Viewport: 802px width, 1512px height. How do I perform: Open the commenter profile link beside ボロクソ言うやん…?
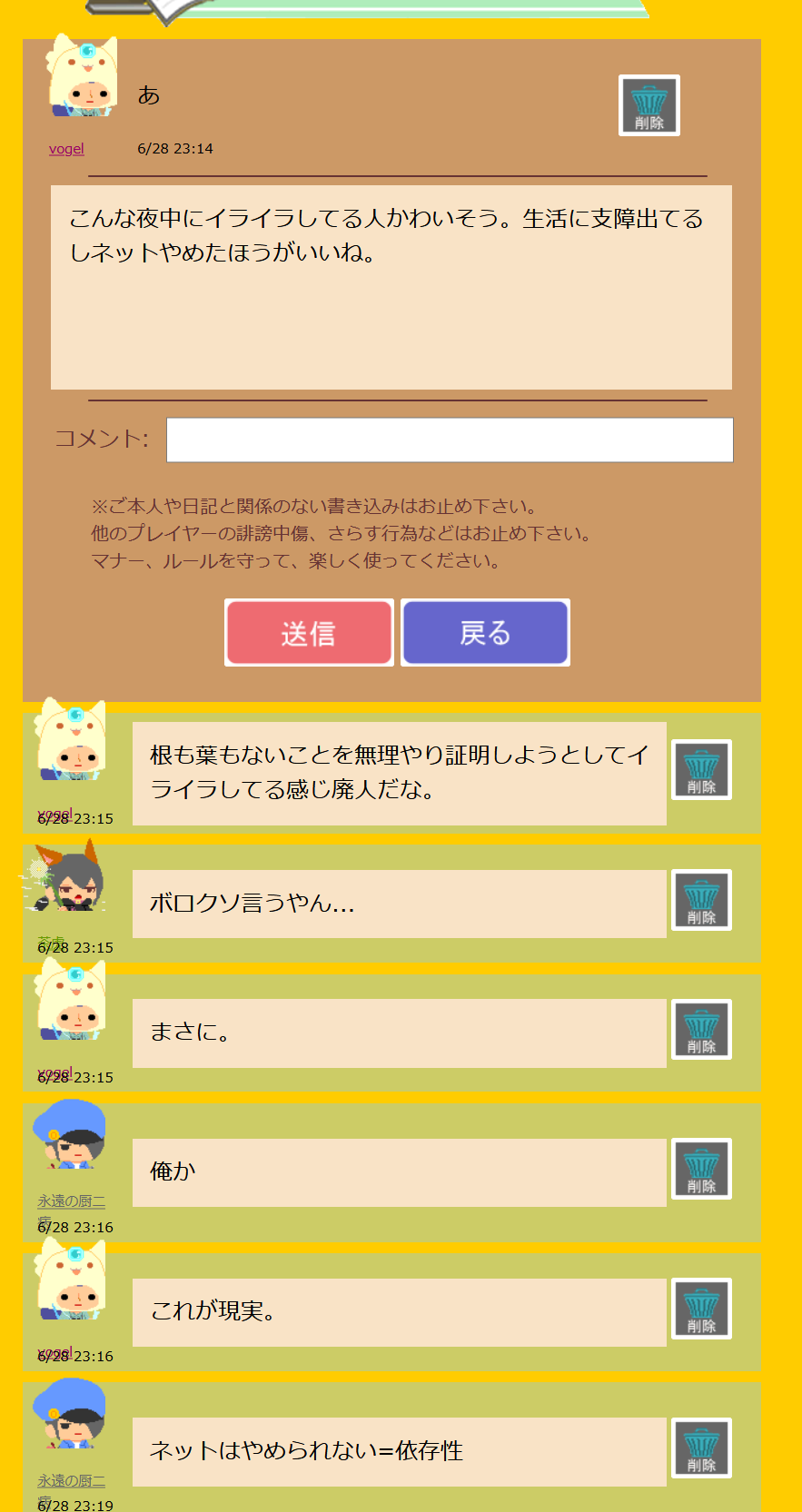tap(51, 941)
